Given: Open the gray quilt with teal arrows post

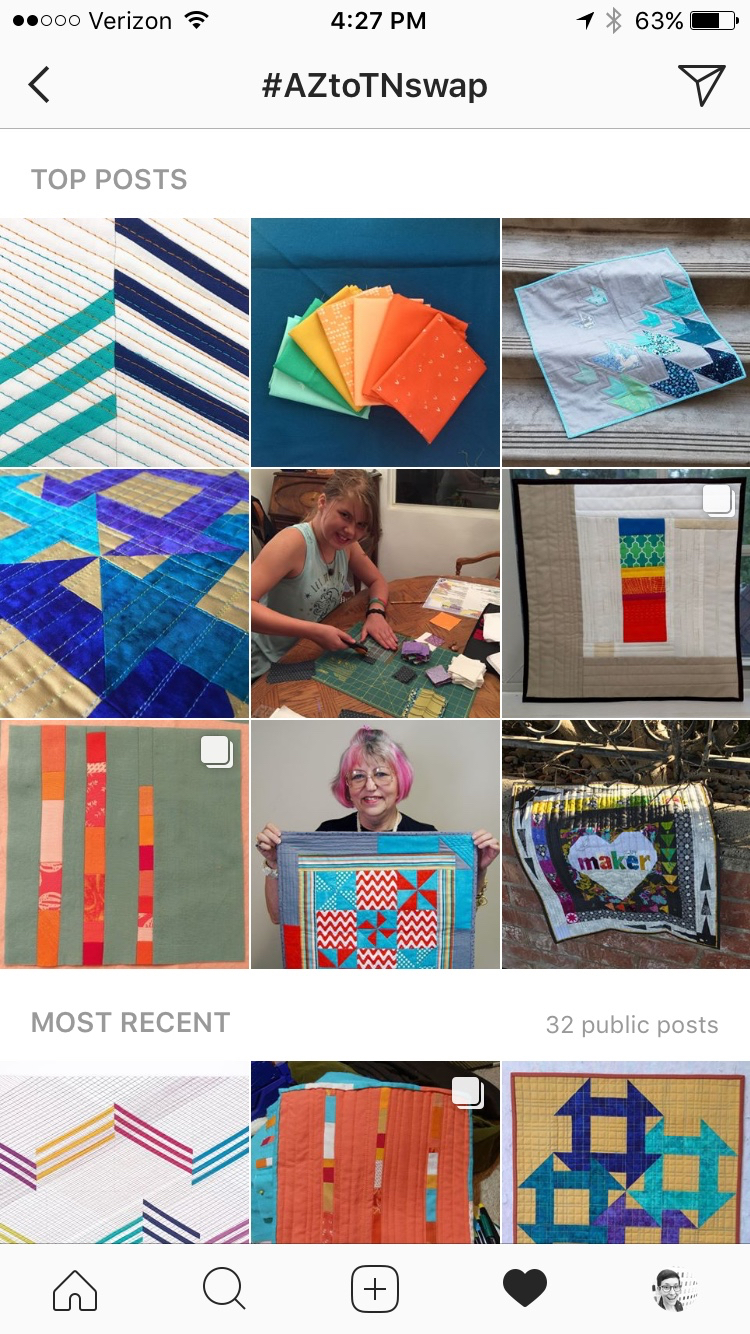Looking at the screenshot, I should click(x=626, y=342).
